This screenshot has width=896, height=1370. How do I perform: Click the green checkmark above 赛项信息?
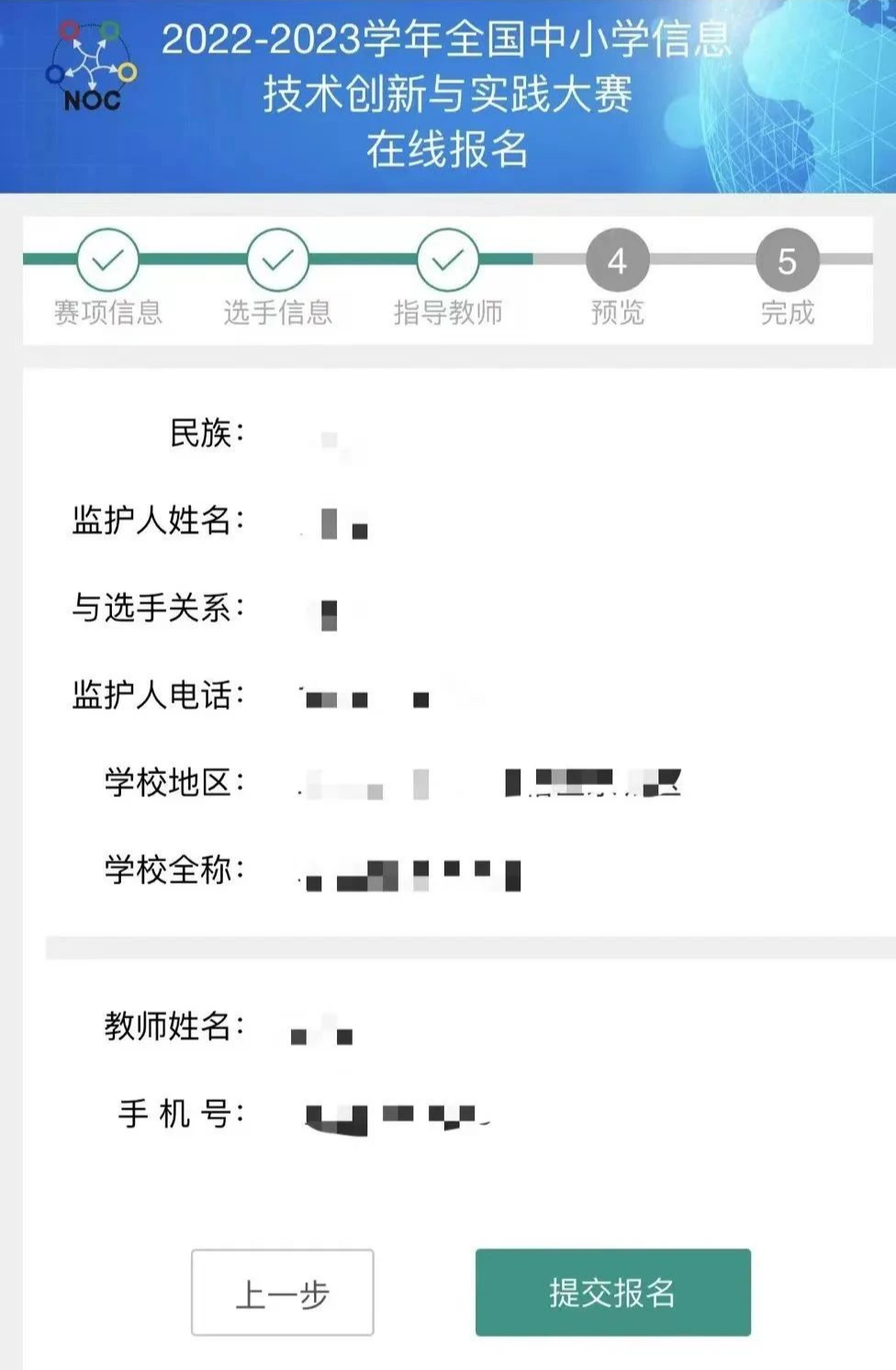tap(110, 260)
